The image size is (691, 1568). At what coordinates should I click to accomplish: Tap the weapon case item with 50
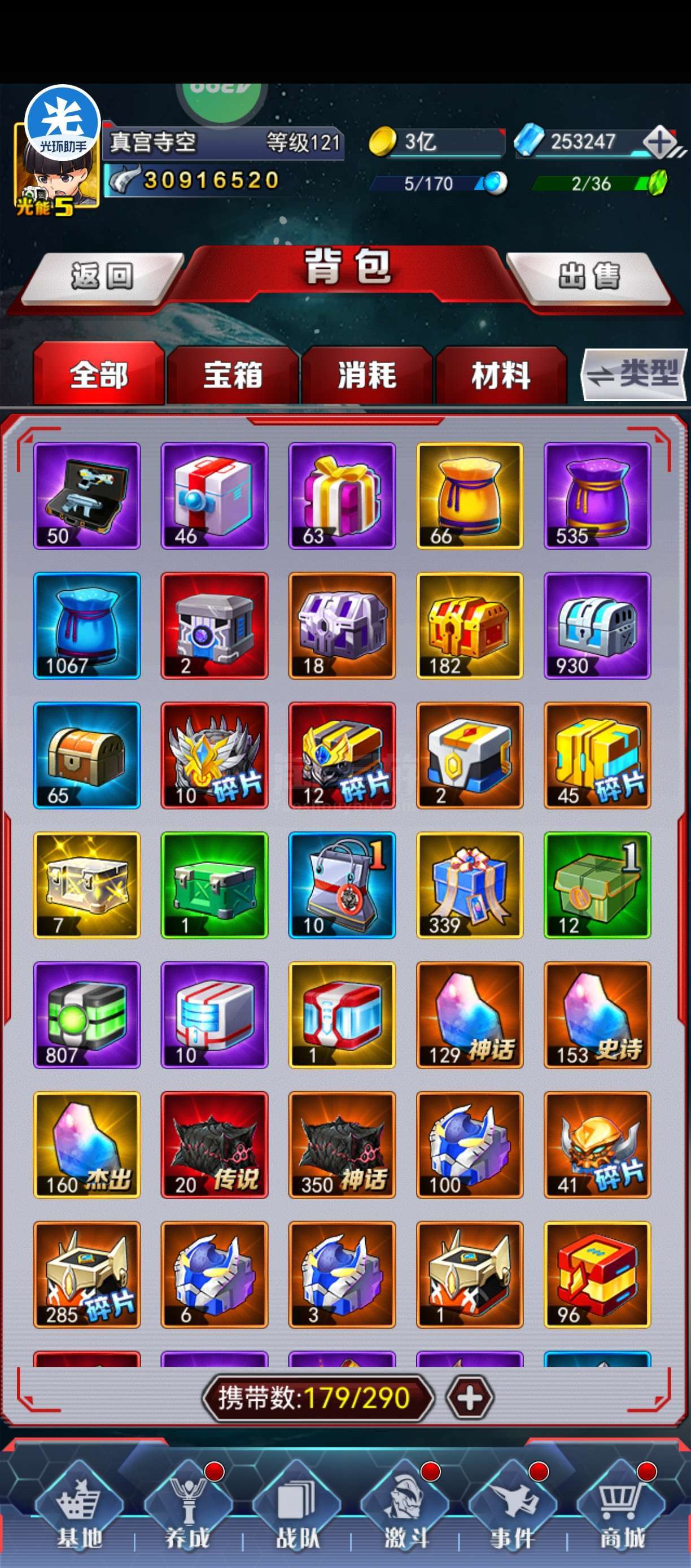pos(87,496)
